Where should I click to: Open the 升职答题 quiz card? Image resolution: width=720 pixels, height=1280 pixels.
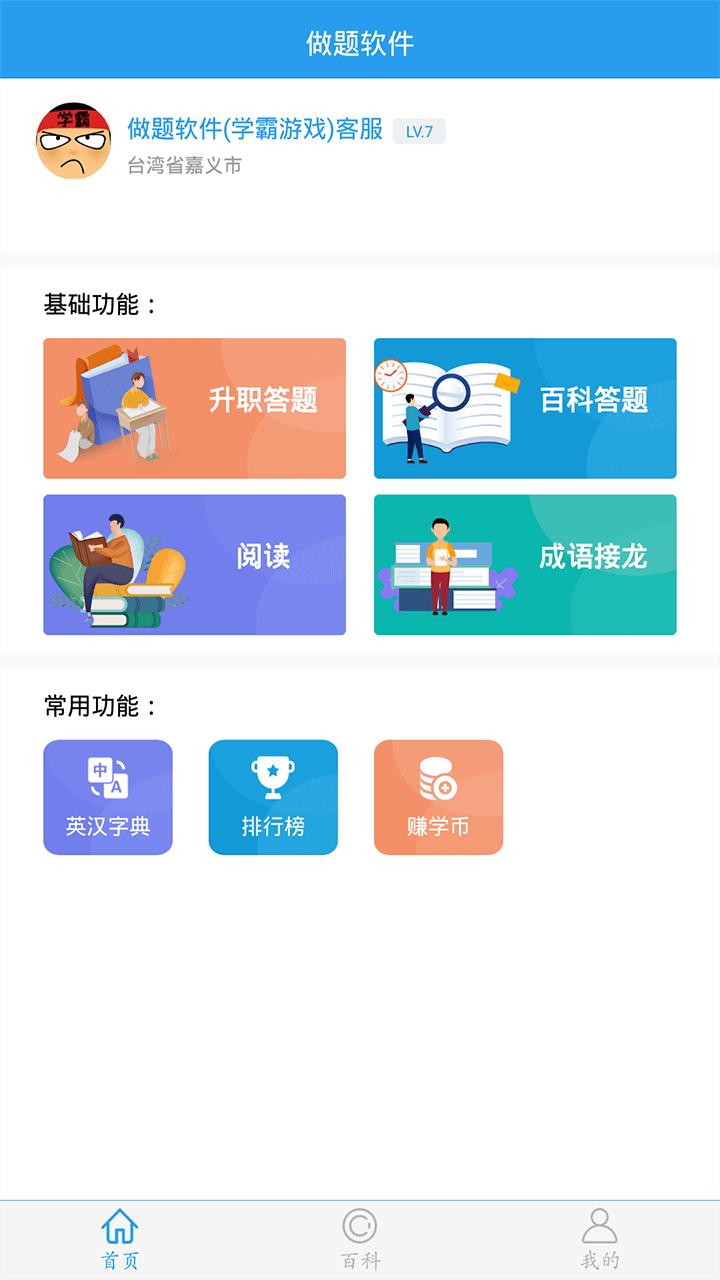(x=194, y=408)
